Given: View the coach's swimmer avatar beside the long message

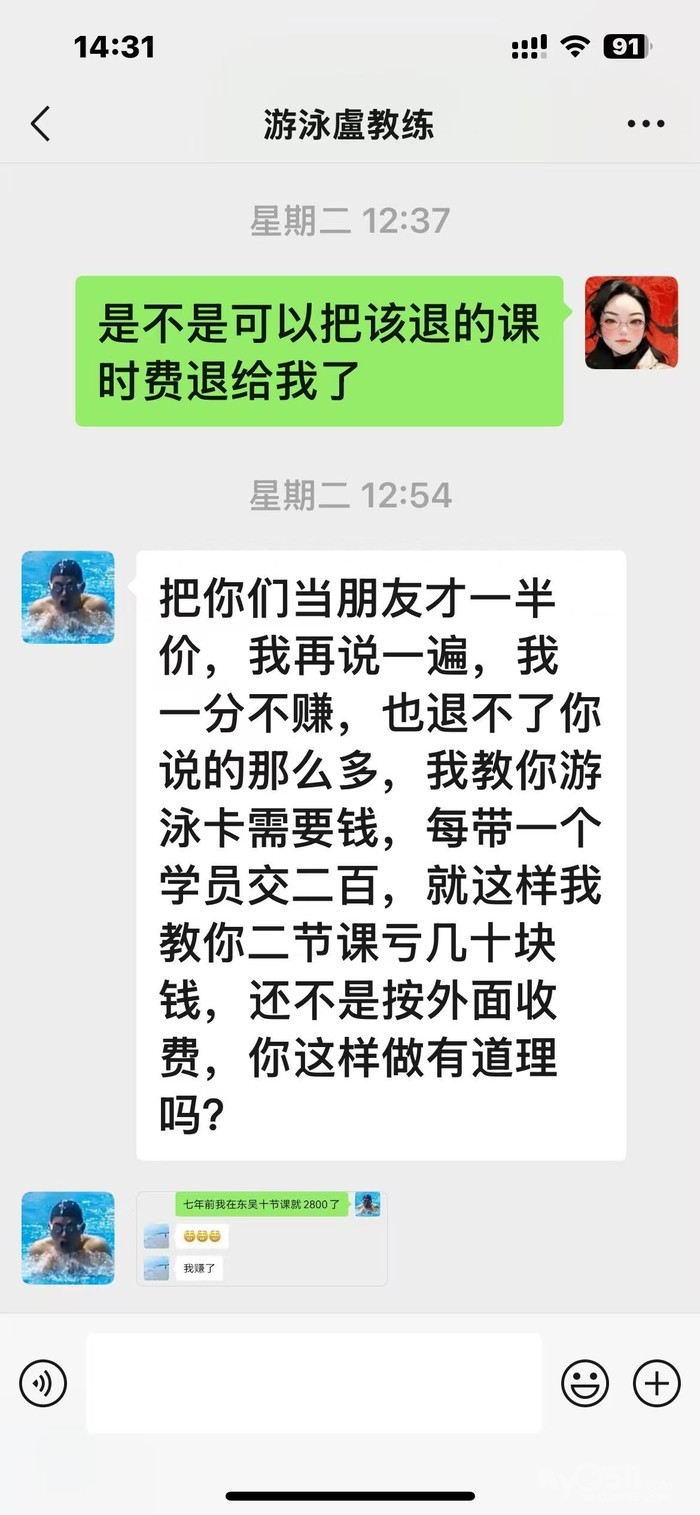Looking at the screenshot, I should coord(68,597).
